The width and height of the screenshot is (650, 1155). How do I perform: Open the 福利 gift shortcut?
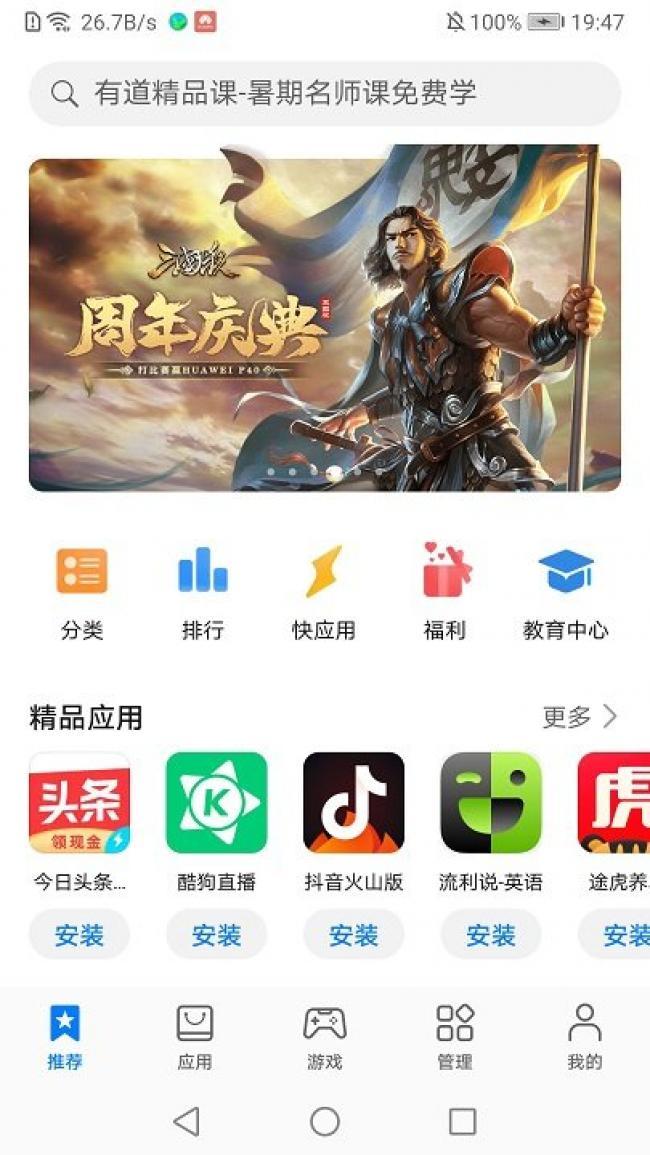(x=445, y=592)
